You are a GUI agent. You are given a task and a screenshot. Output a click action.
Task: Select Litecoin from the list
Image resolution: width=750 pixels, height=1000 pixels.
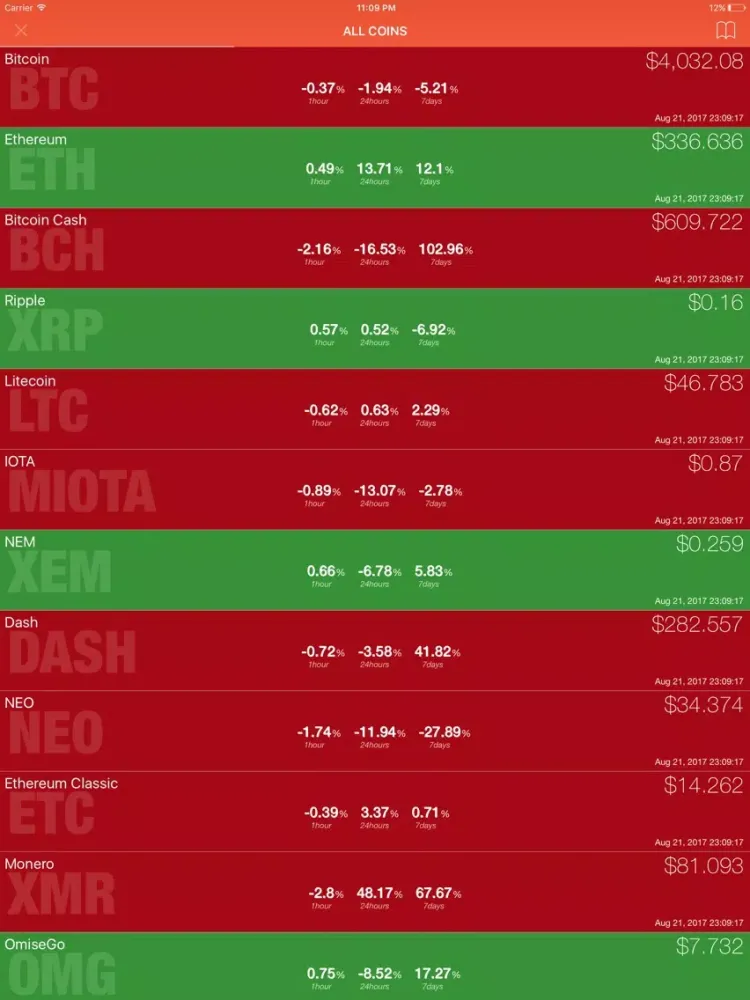point(375,409)
